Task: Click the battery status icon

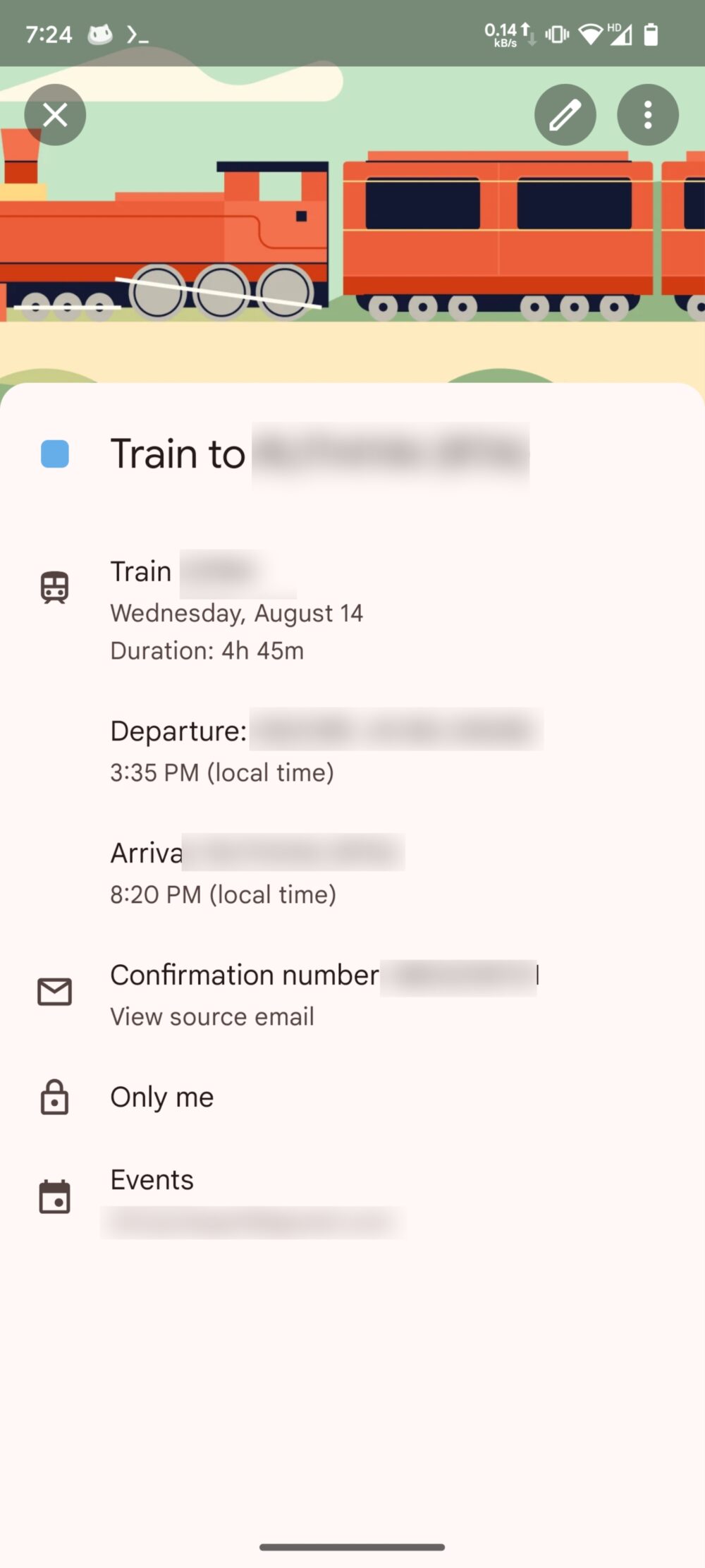Action: 649,33
